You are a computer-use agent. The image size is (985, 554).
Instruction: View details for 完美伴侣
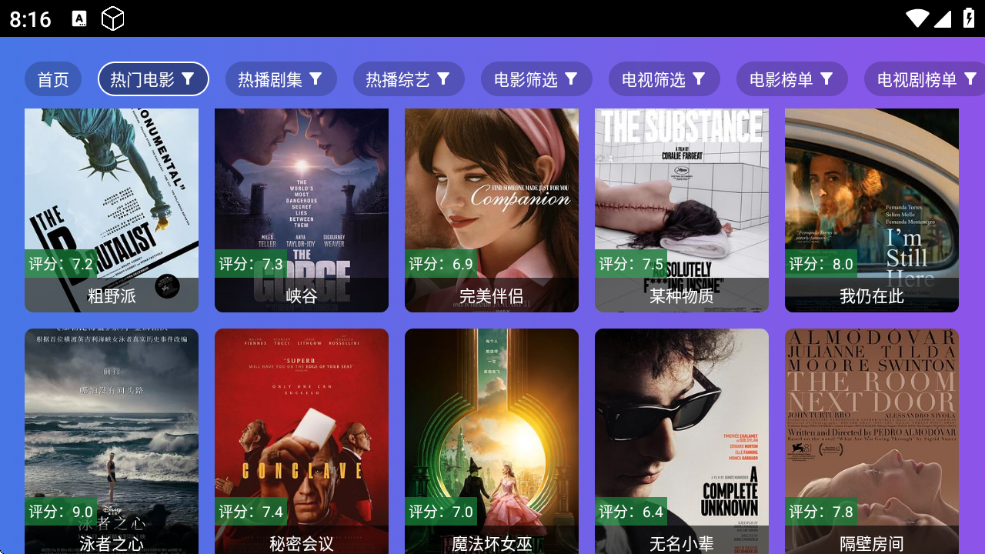tap(492, 210)
